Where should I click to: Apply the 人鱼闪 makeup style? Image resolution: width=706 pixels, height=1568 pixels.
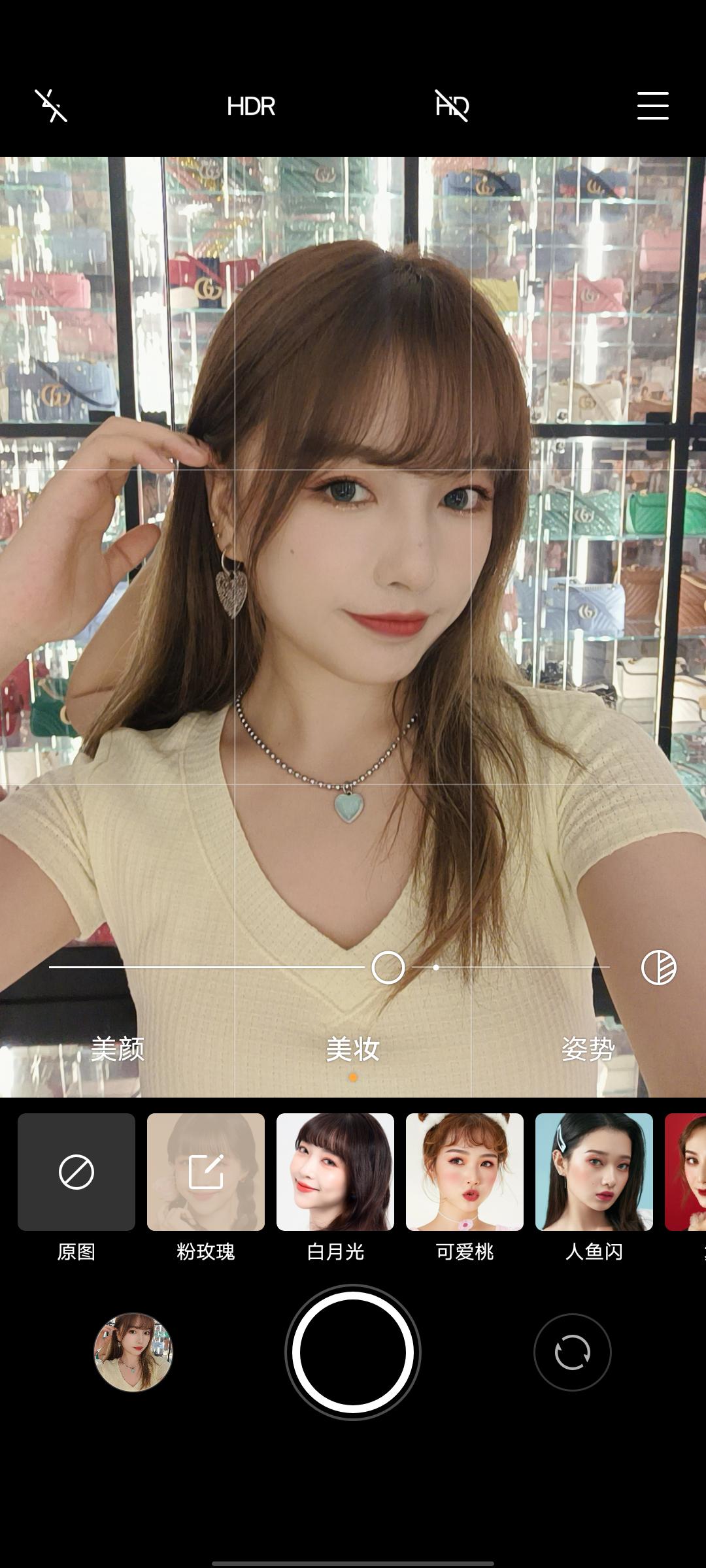594,1172
